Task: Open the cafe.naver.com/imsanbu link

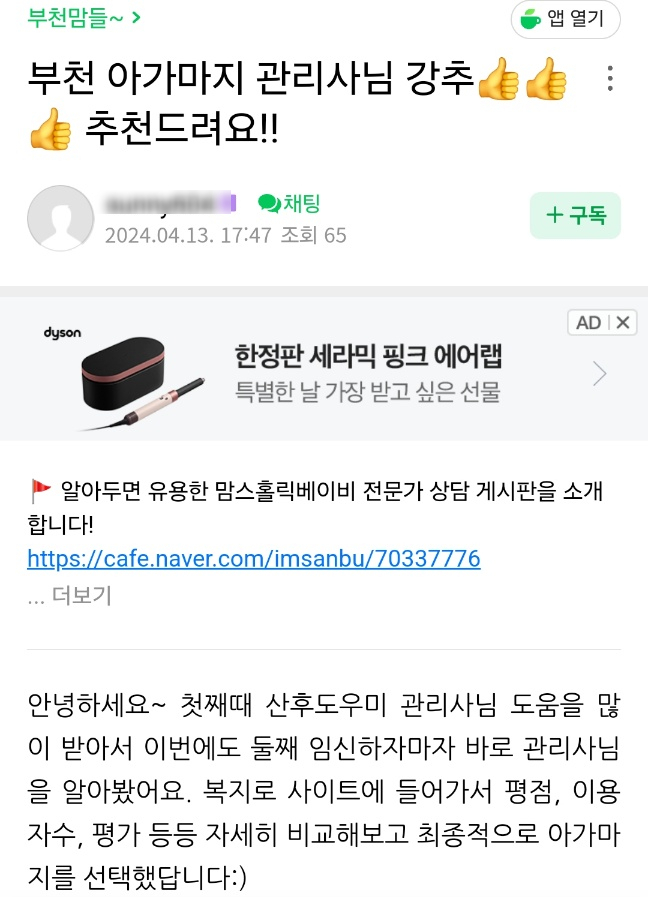Action: click(x=254, y=558)
